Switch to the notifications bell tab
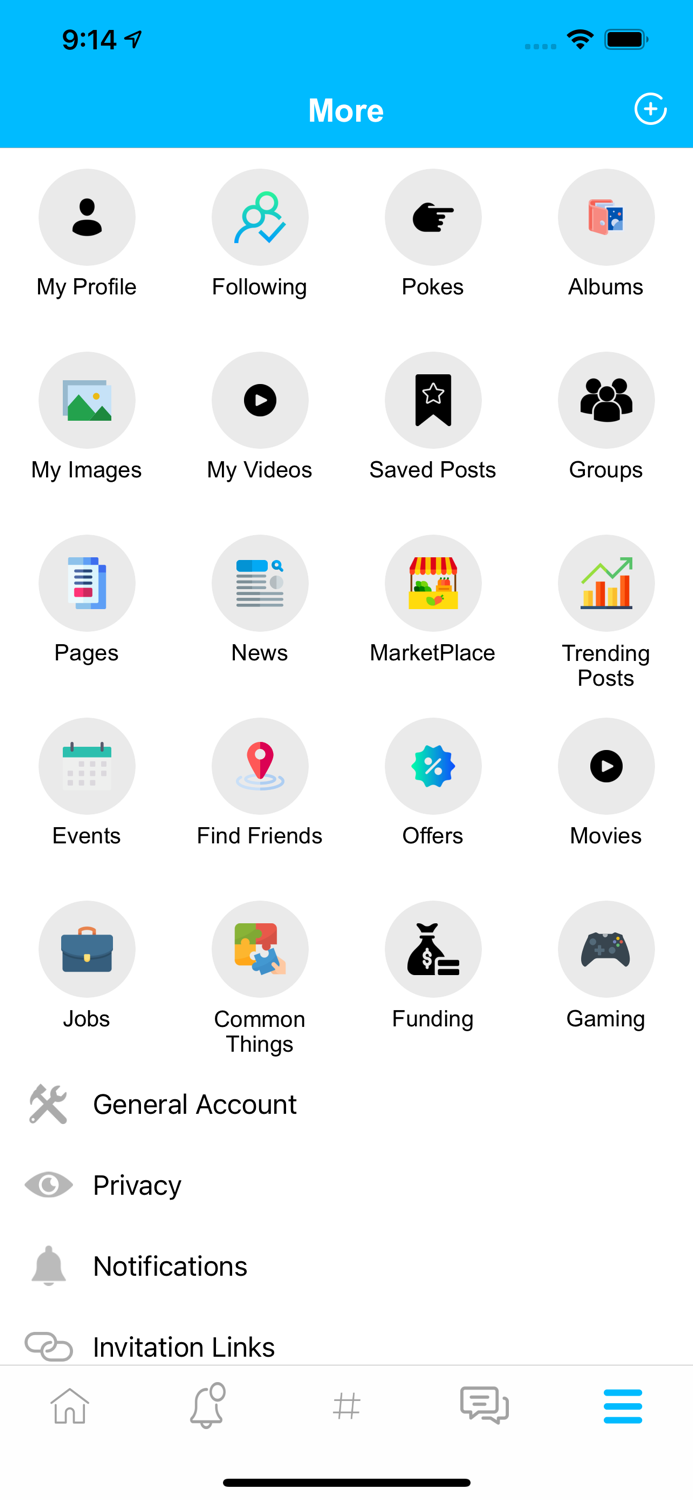Screen dimensions: 693x1500 [x=207, y=1406]
